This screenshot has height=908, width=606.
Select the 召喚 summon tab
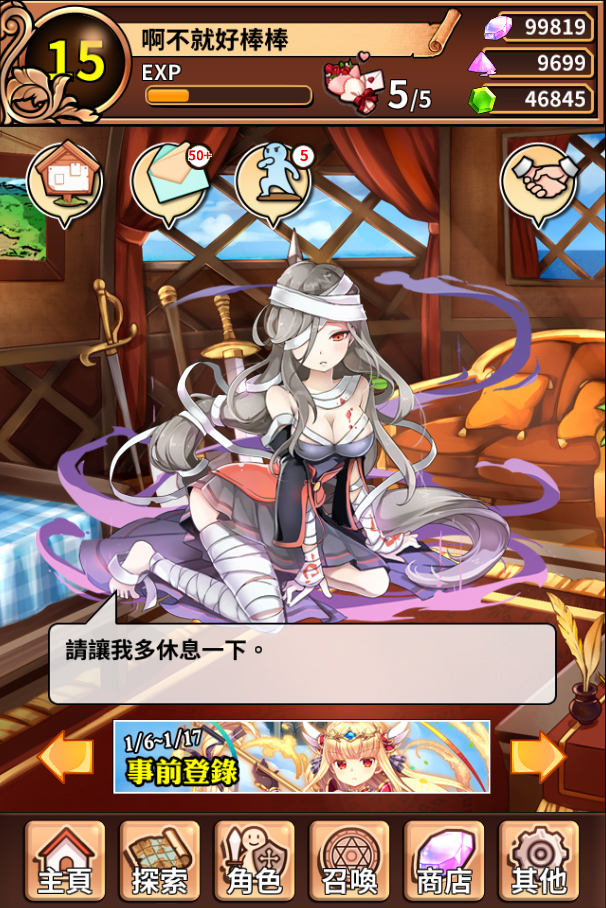[349, 861]
